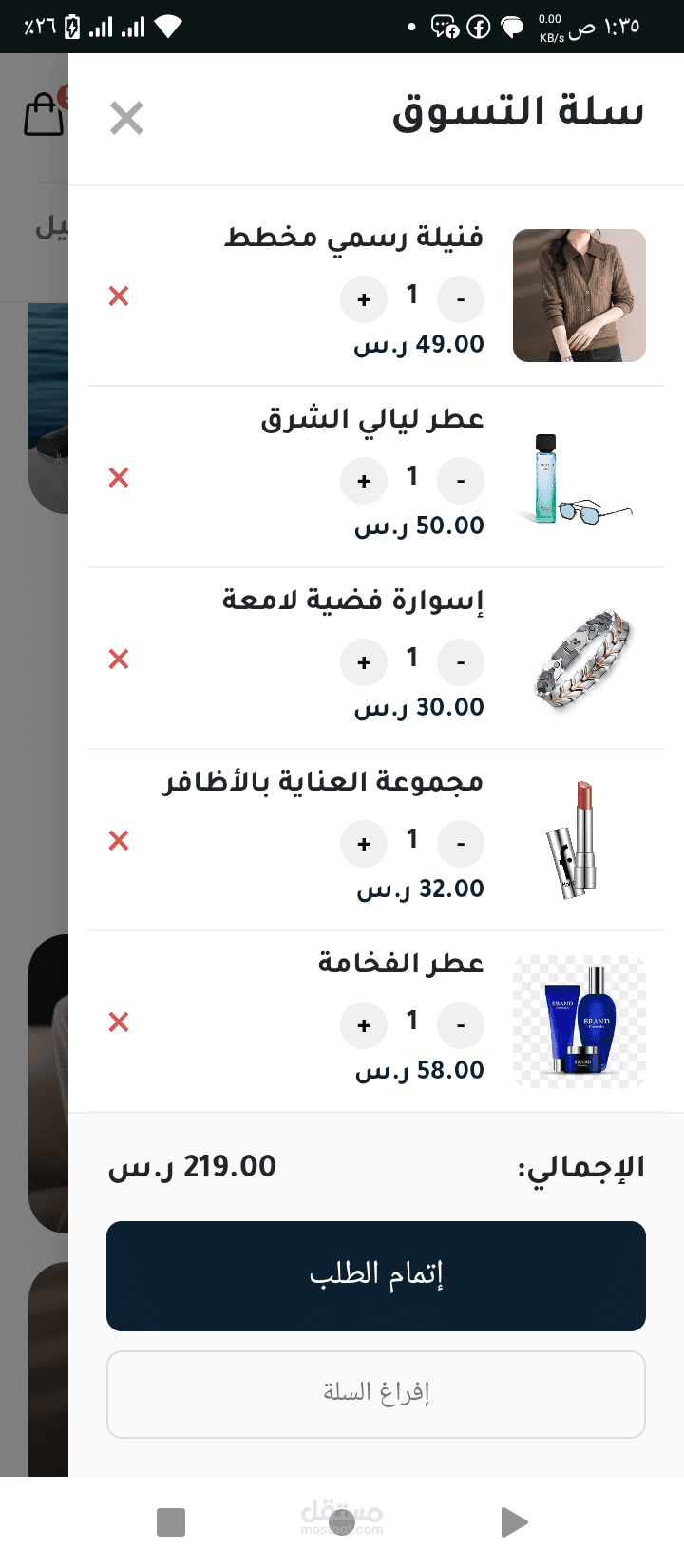684x1568 pixels.
Task: Tap the system home button
Action: (x=342, y=1522)
